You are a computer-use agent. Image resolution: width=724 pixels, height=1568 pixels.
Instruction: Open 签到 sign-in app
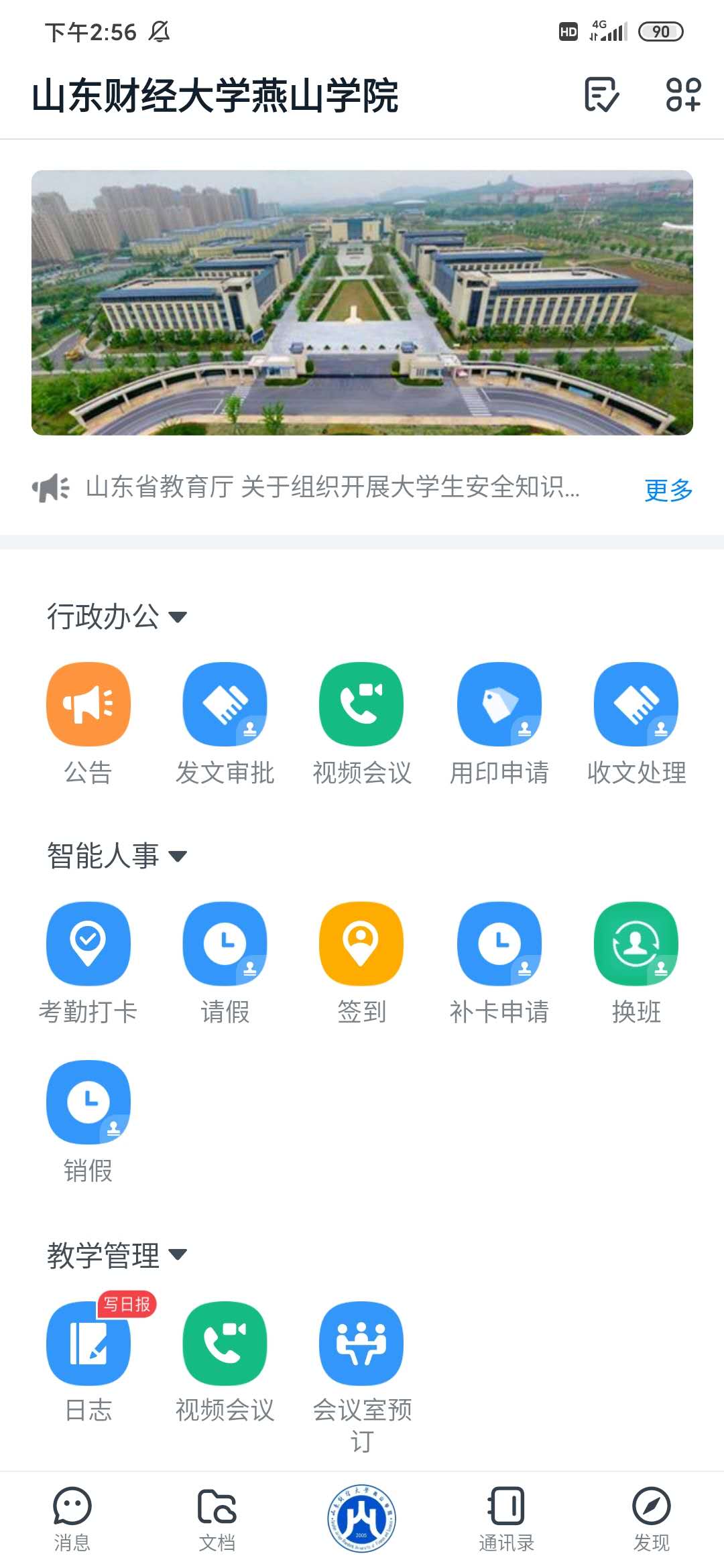click(361, 943)
